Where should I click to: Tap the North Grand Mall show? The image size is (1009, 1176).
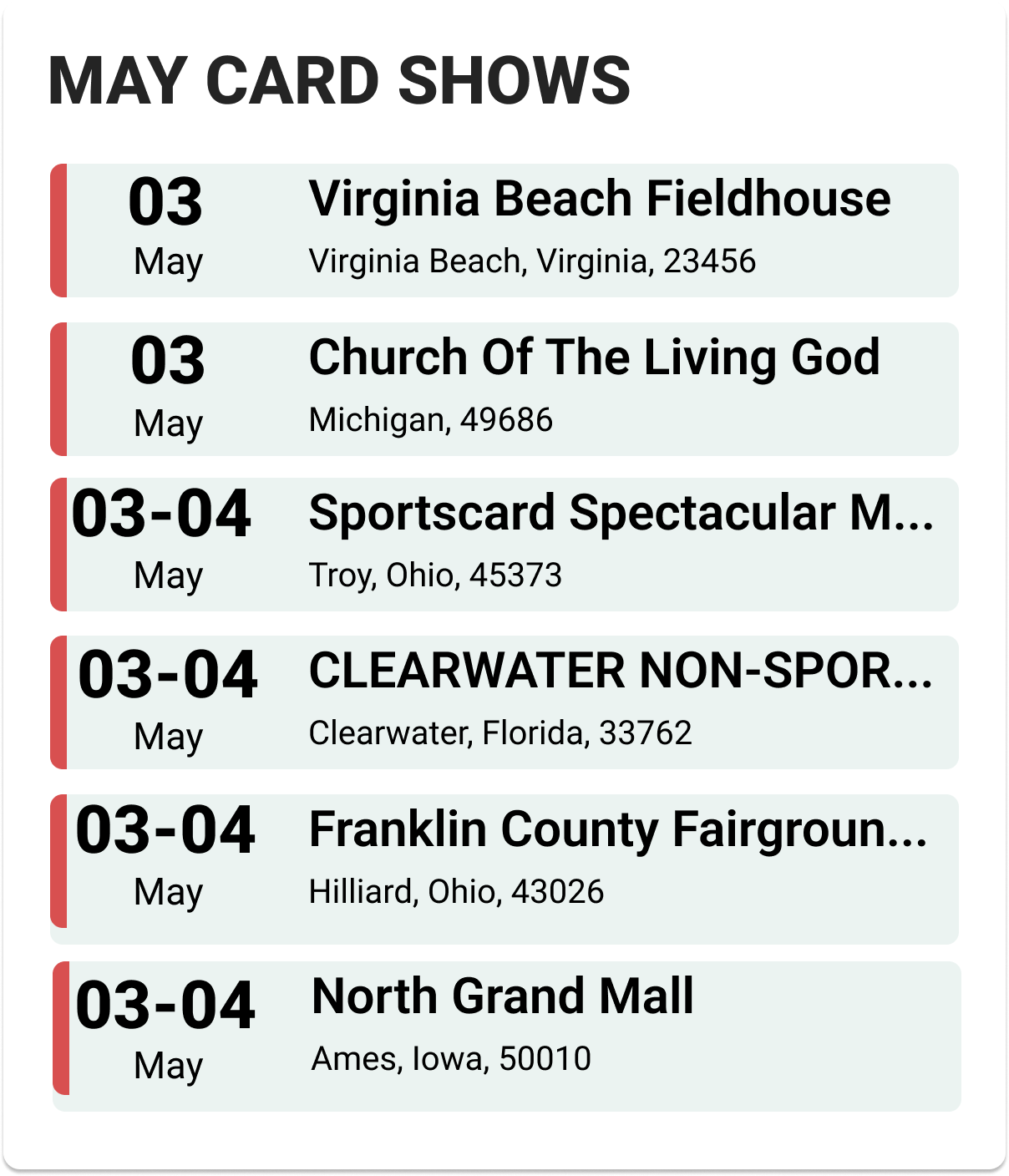coord(503,997)
